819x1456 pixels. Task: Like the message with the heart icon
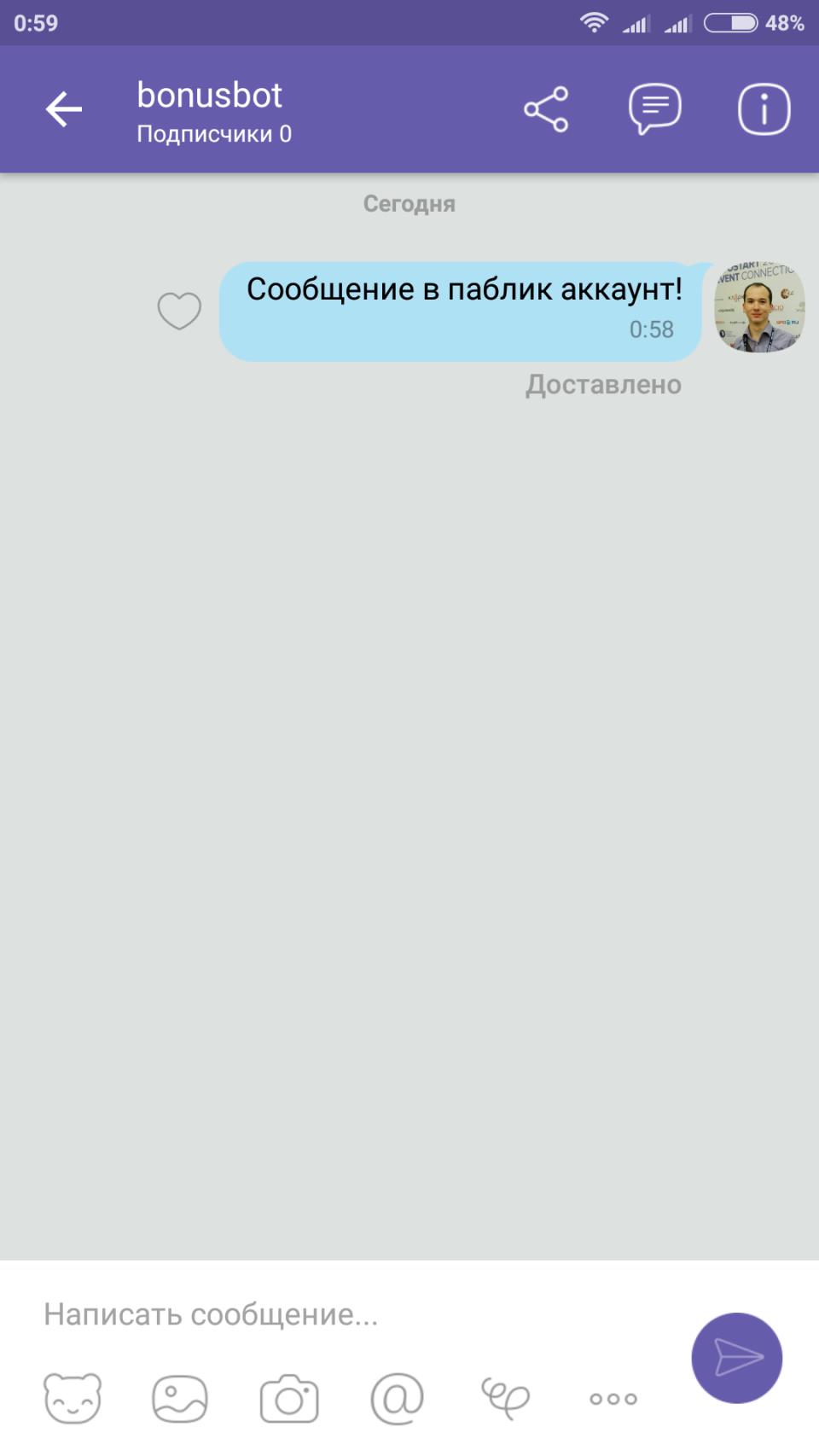pos(179,311)
